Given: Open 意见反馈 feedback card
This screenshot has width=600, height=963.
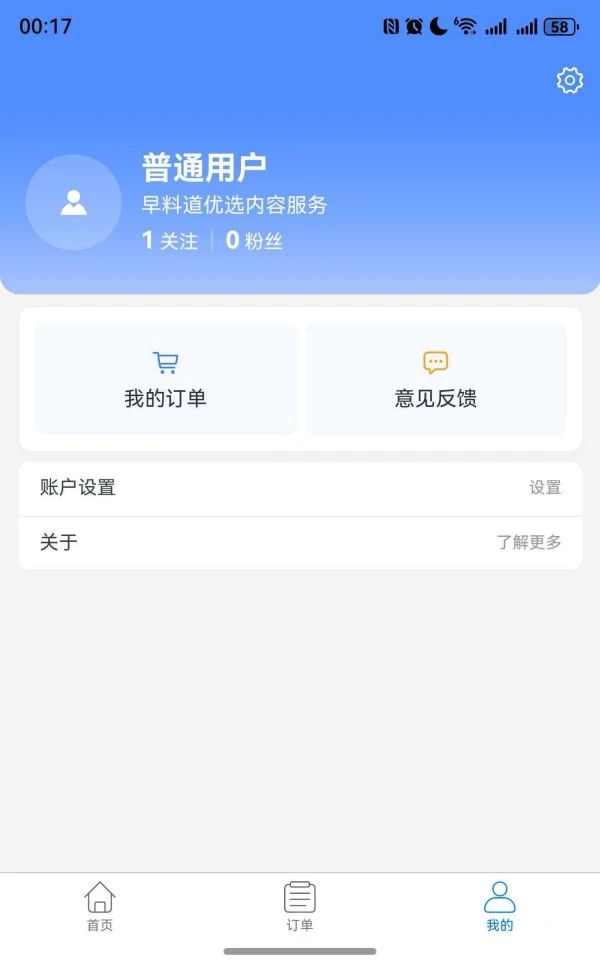Looking at the screenshot, I should 435,380.
